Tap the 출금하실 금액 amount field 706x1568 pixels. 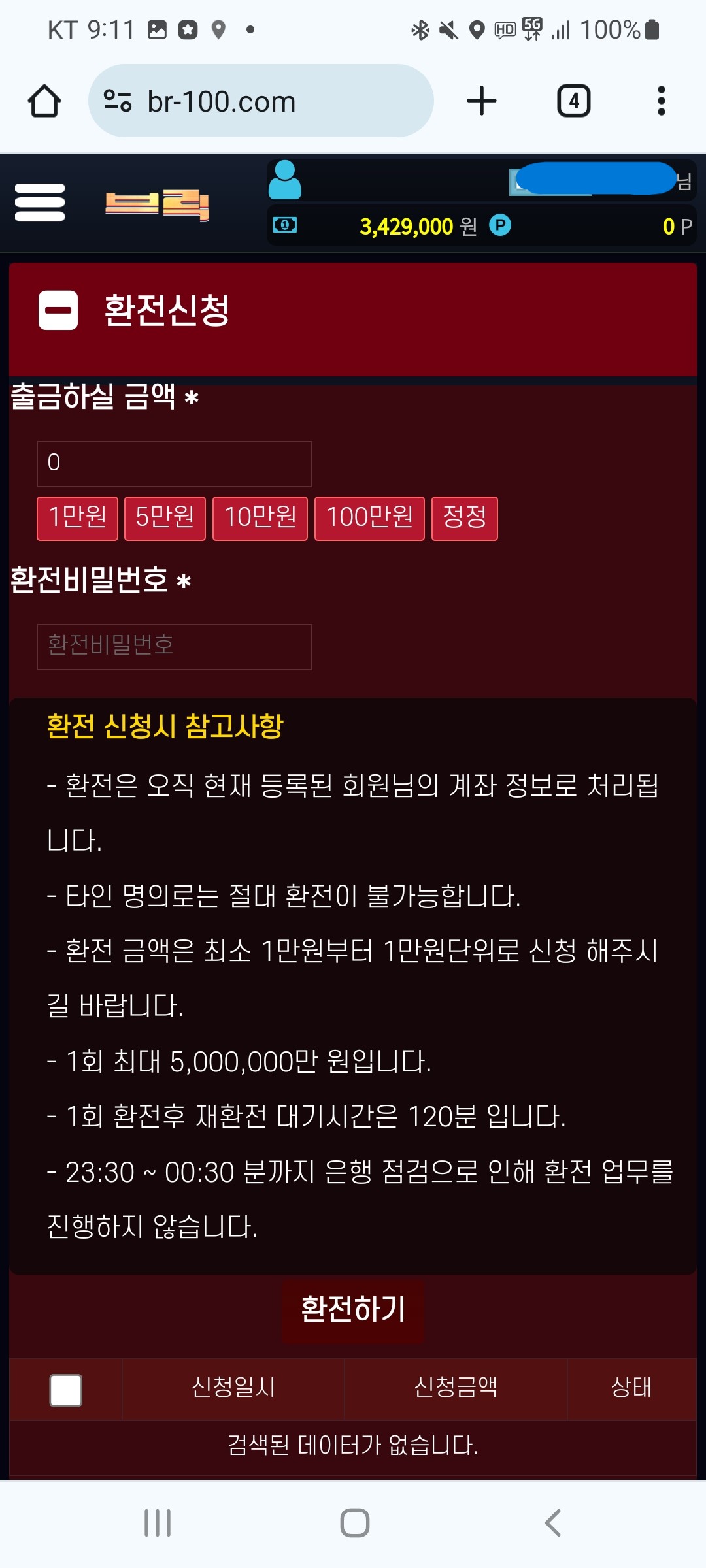tap(174, 464)
